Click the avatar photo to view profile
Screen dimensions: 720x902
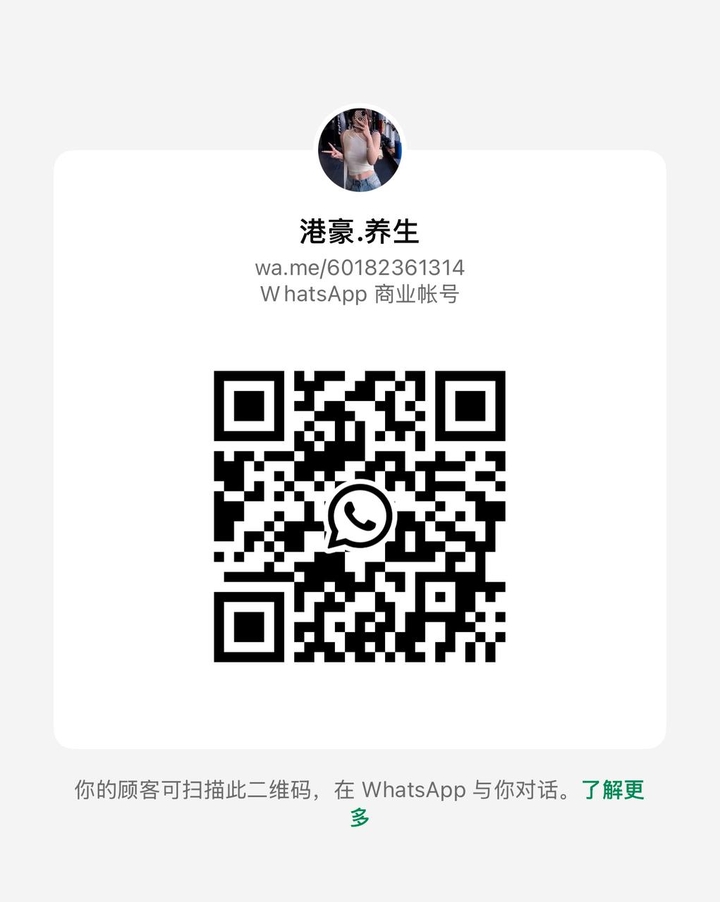click(360, 148)
